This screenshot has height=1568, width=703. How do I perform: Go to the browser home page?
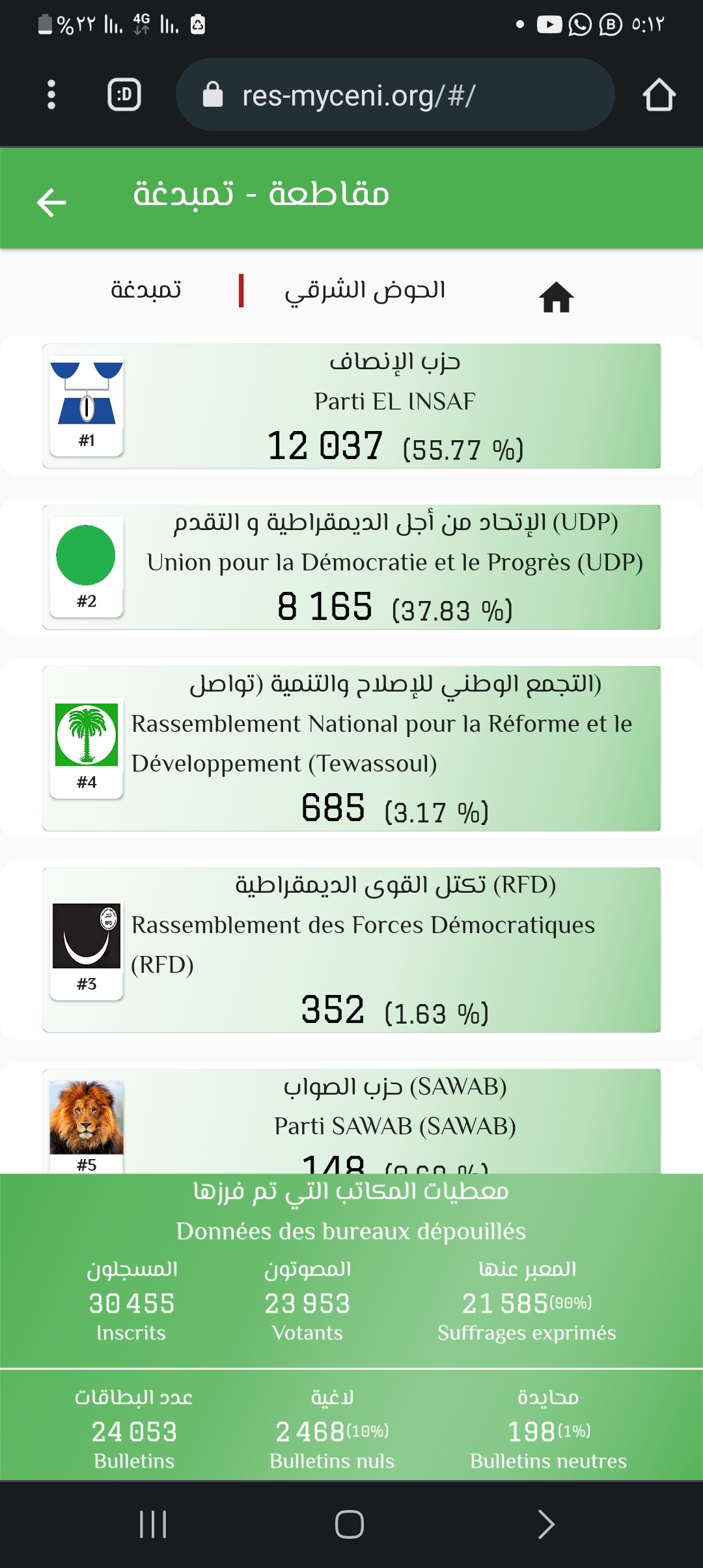point(659,95)
